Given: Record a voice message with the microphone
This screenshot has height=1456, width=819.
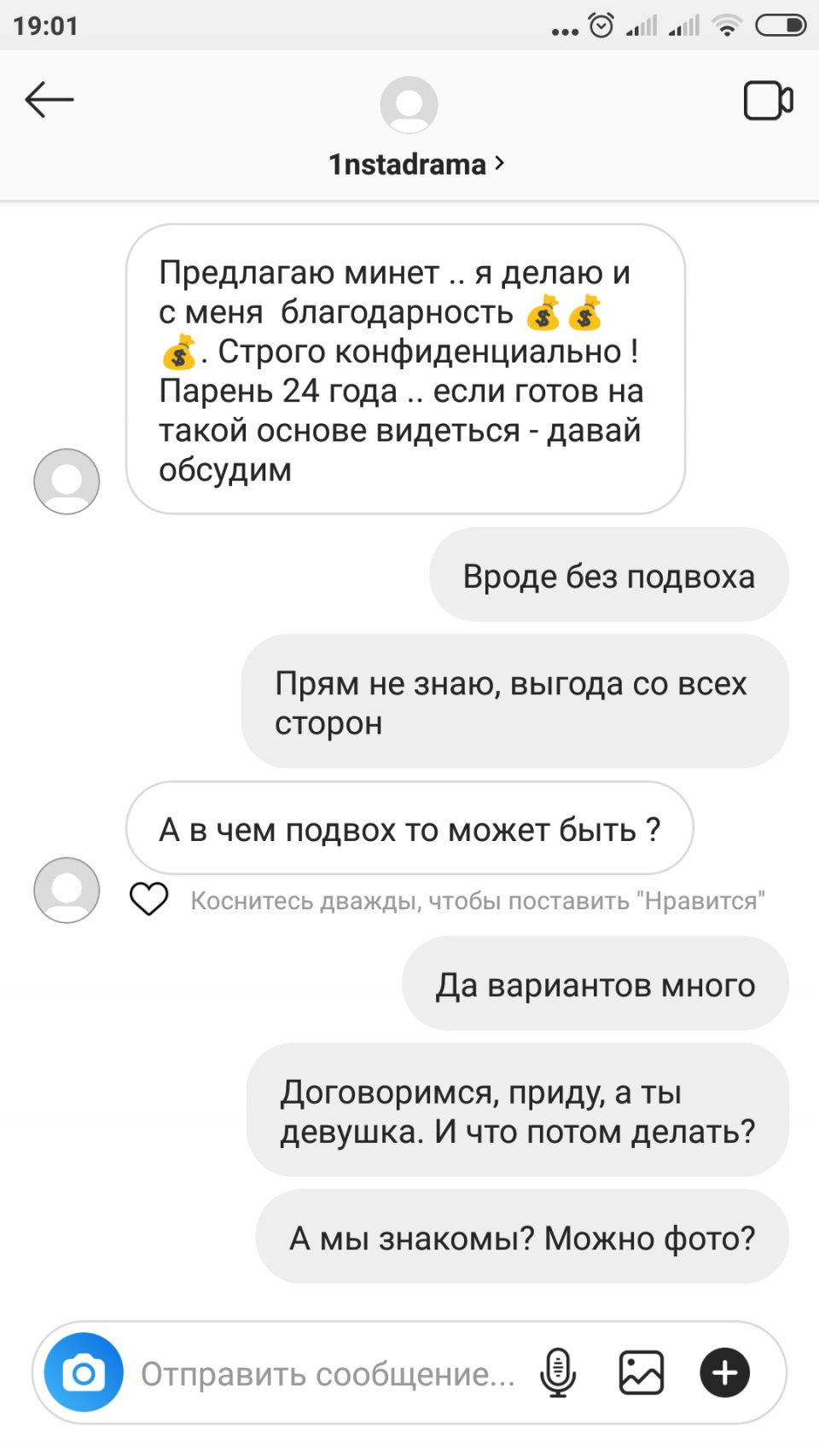Looking at the screenshot, I should pos(558,1372).
